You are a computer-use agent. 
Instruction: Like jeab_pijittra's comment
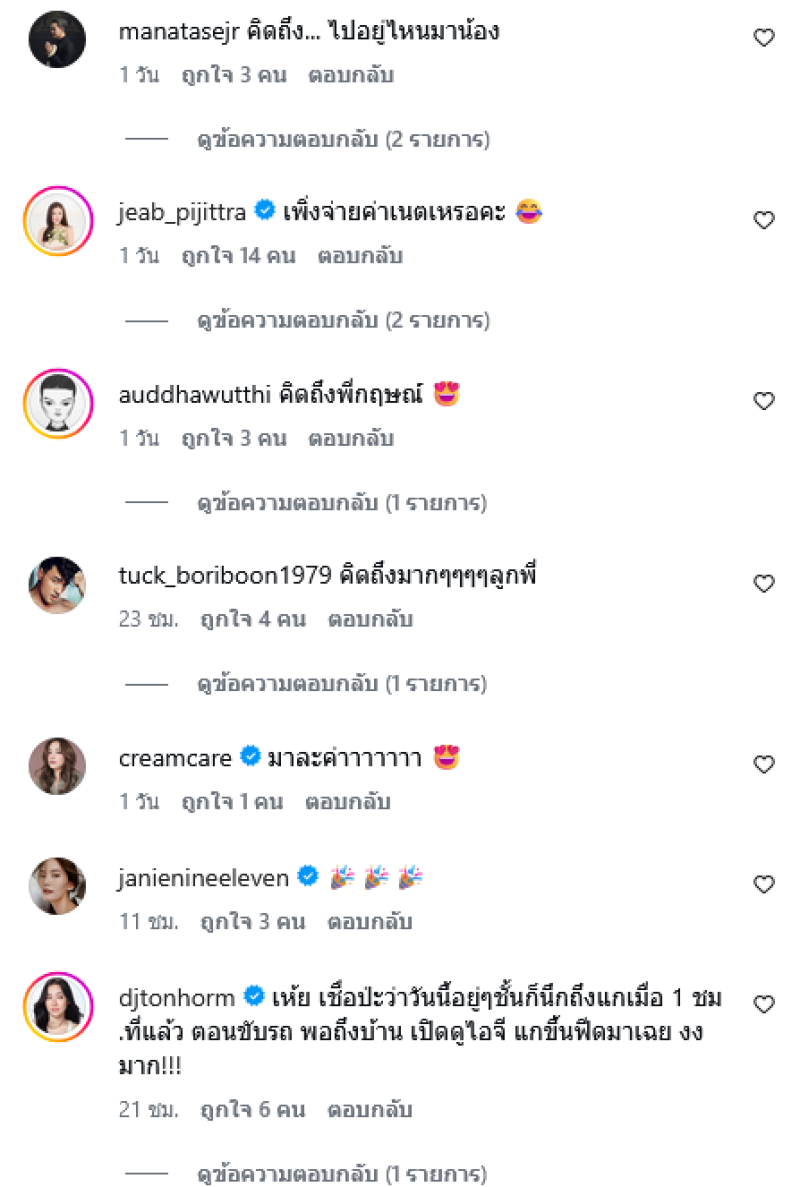click(764, 220)
